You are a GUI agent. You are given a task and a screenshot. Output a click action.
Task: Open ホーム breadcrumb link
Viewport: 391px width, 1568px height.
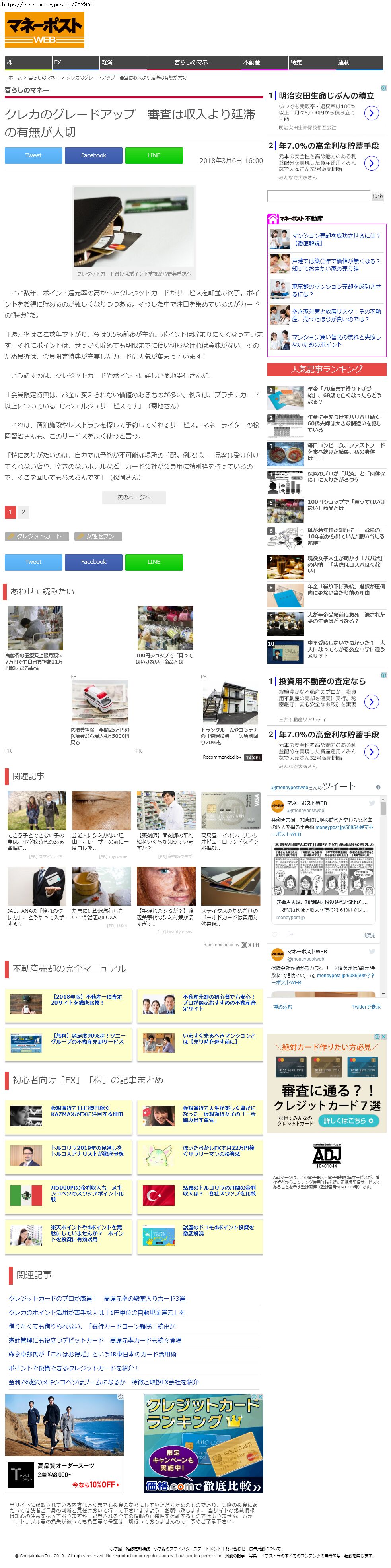tap(15, 78)
